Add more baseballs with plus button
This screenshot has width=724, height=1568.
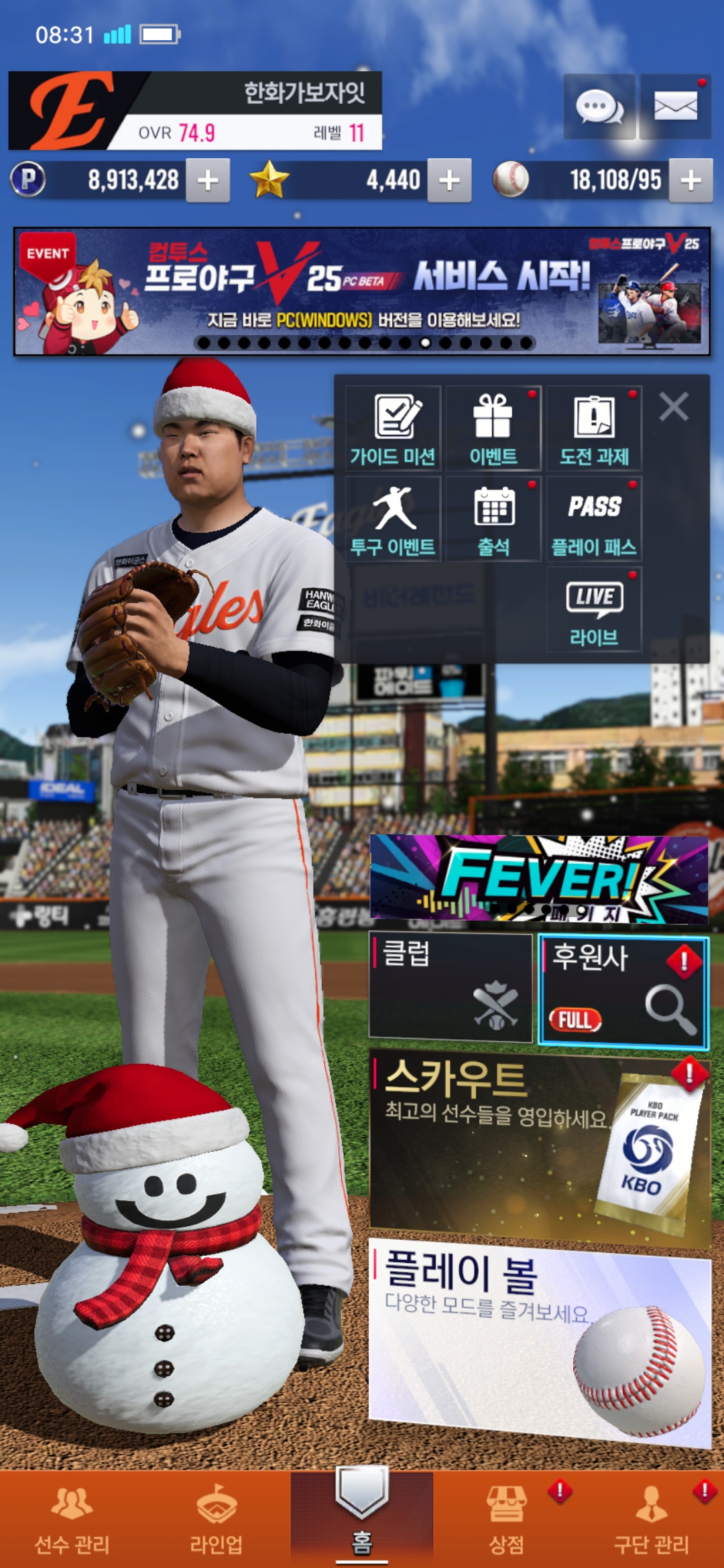[690, 180]
